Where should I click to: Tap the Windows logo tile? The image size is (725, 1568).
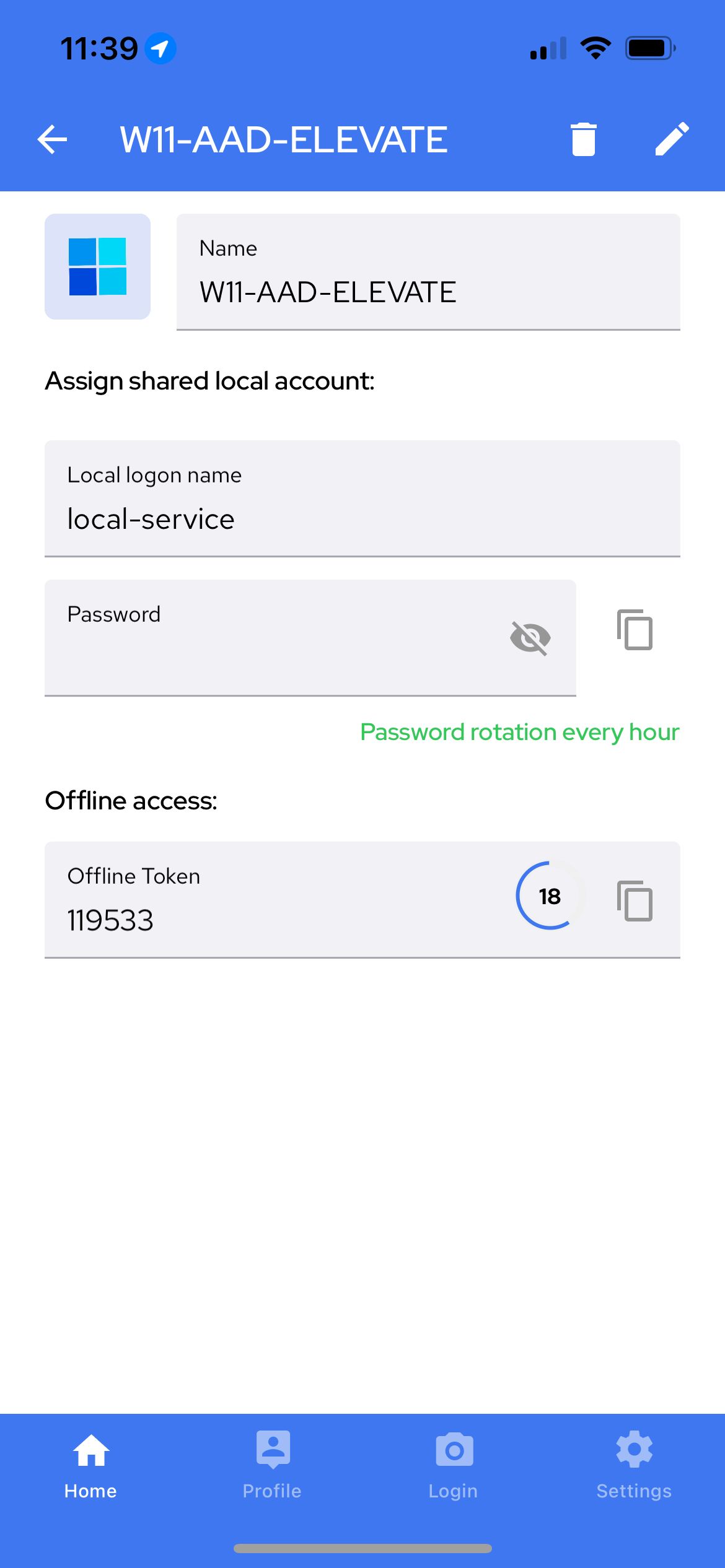[x=97, y=267]
